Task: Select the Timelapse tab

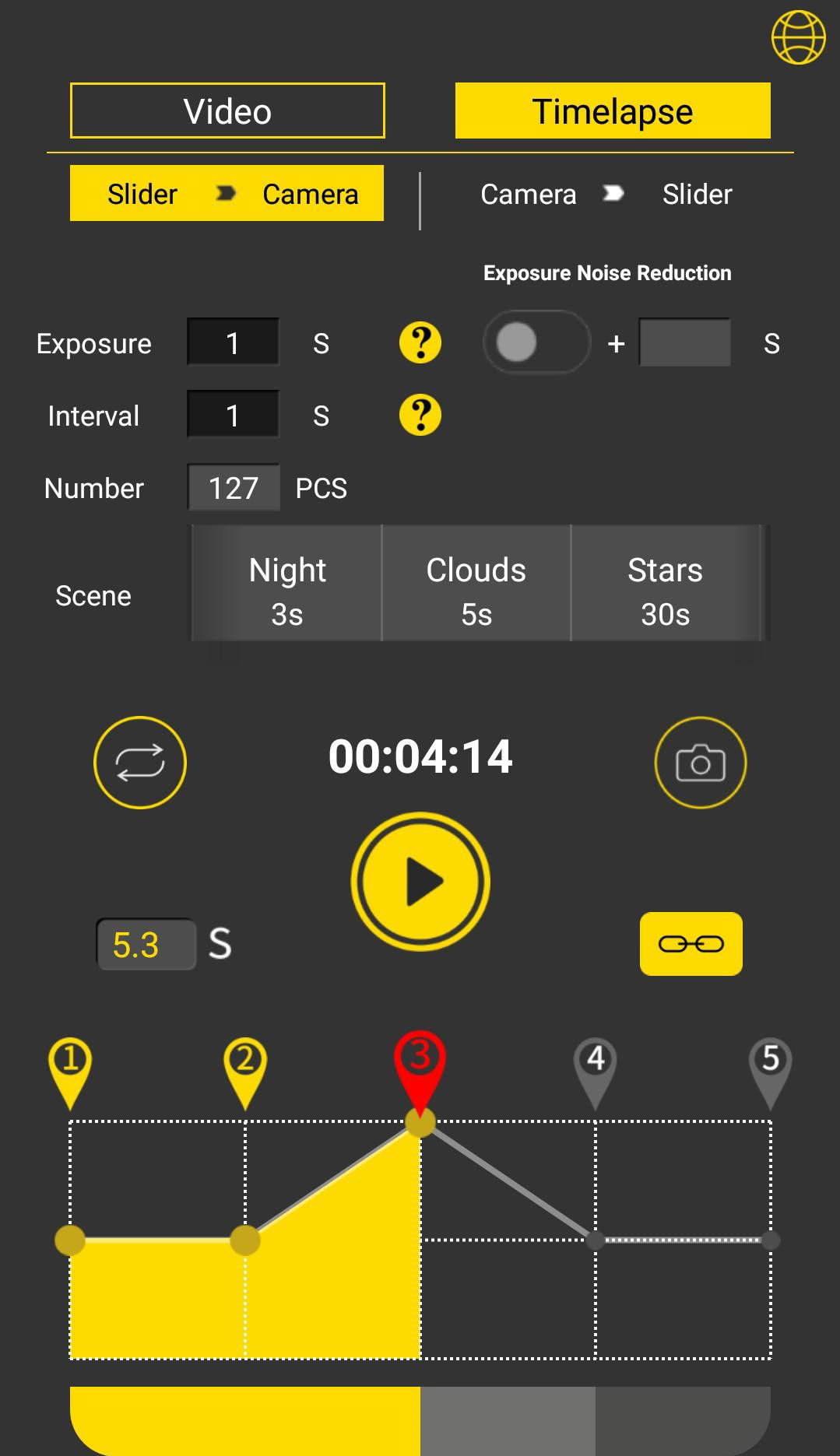Action: coord(613,111)
